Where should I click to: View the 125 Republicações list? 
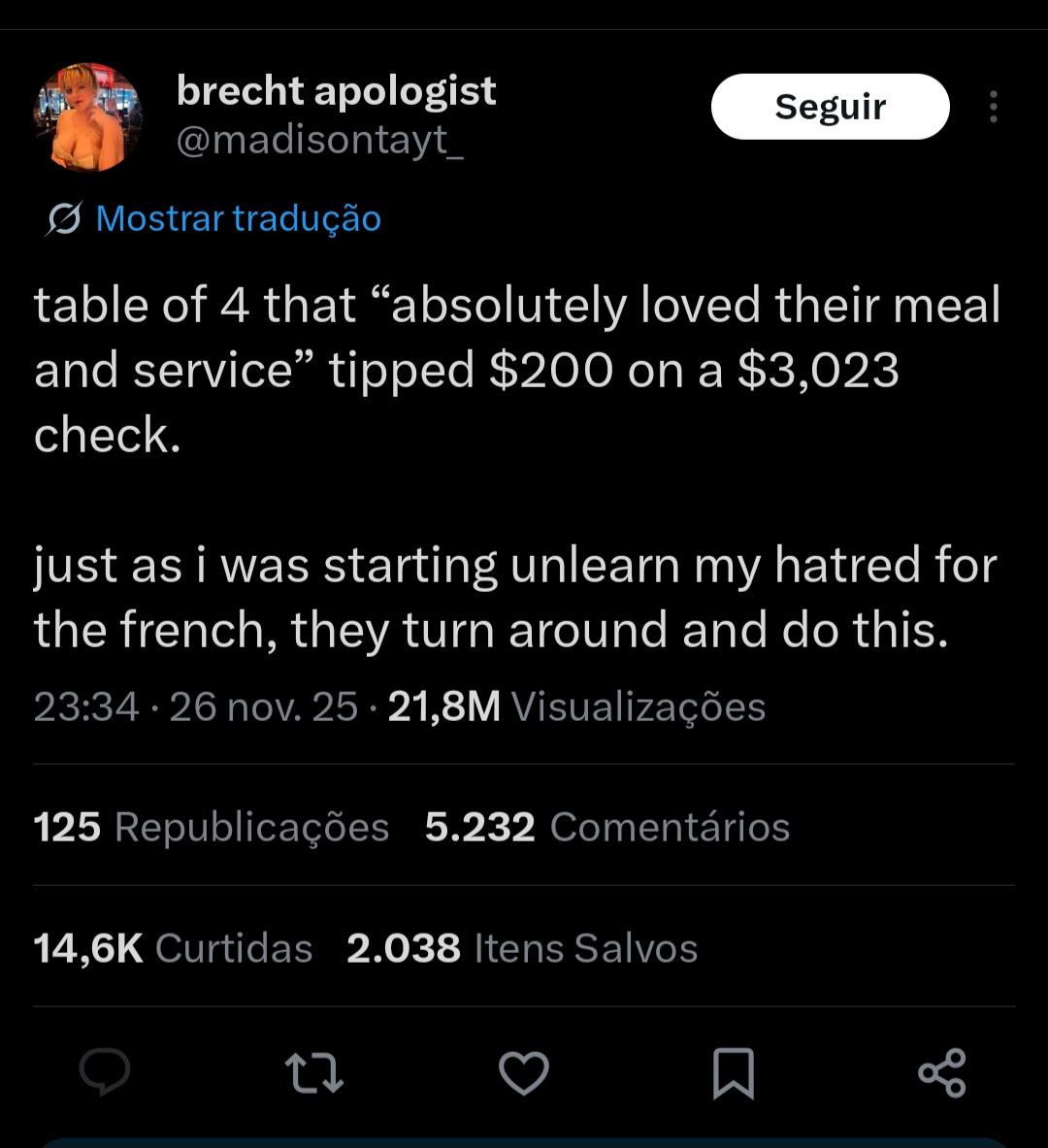pyautogui.click(x=211, y=828)
